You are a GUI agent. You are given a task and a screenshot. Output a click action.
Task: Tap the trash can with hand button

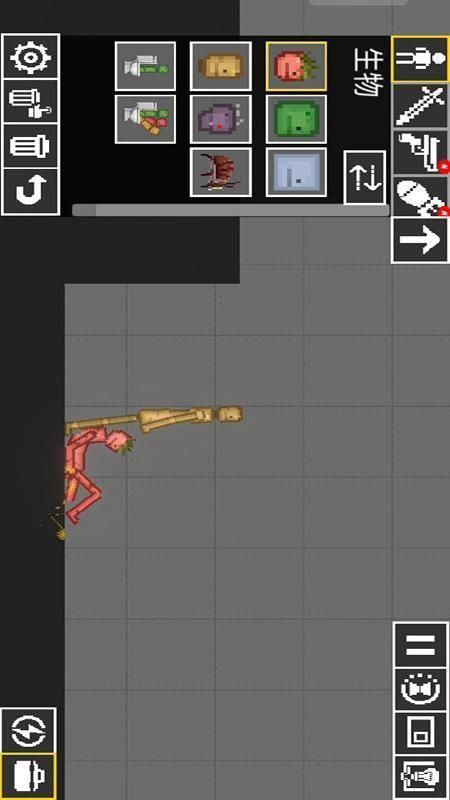[x=31, y=102]
